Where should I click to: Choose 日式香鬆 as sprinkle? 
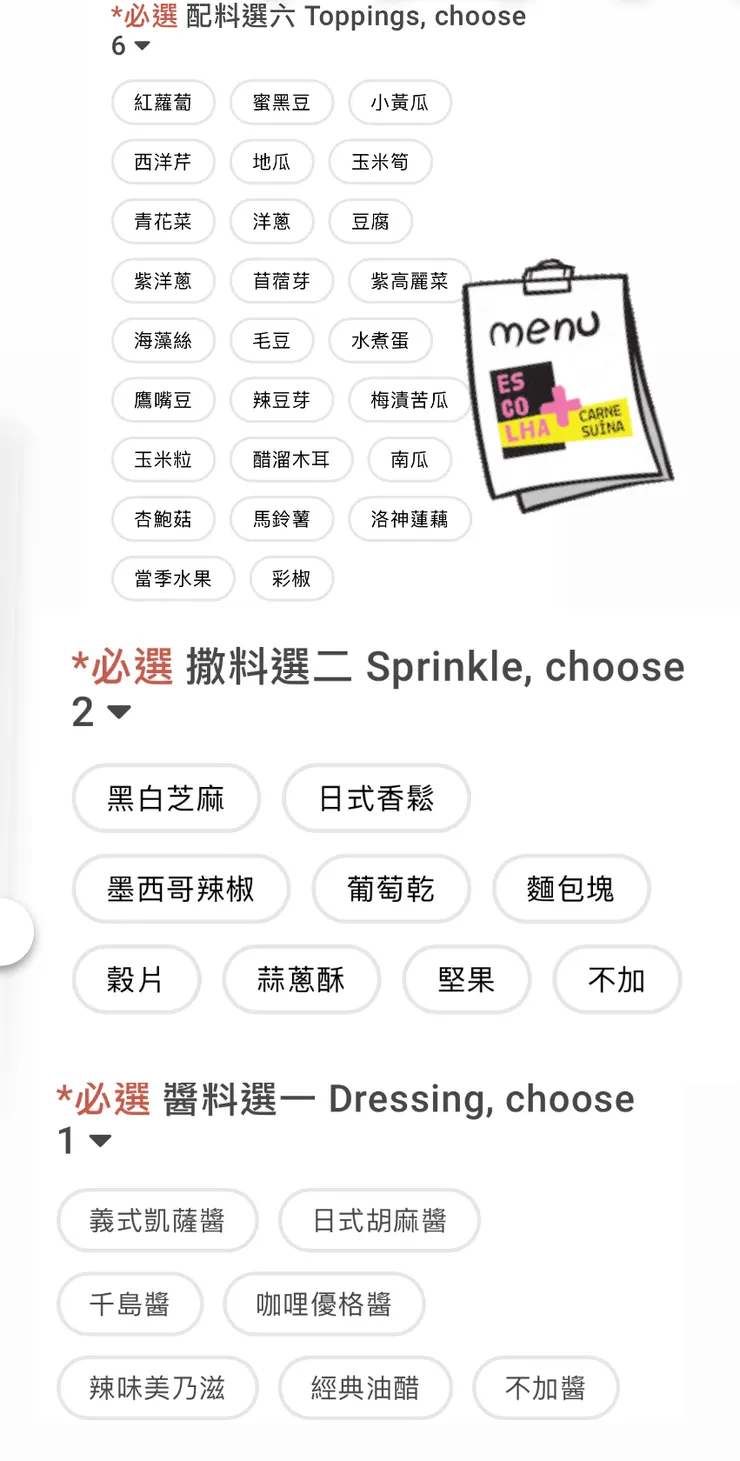(376, 798)
